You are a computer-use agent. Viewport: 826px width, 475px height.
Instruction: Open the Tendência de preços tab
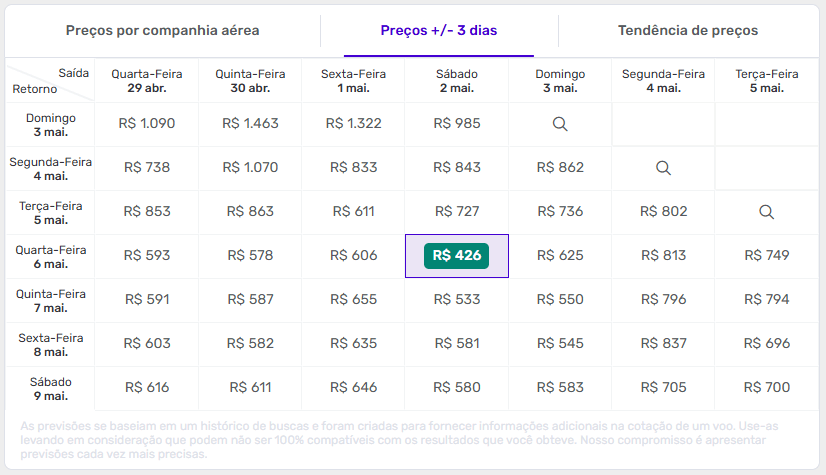(x=687, y=30)
